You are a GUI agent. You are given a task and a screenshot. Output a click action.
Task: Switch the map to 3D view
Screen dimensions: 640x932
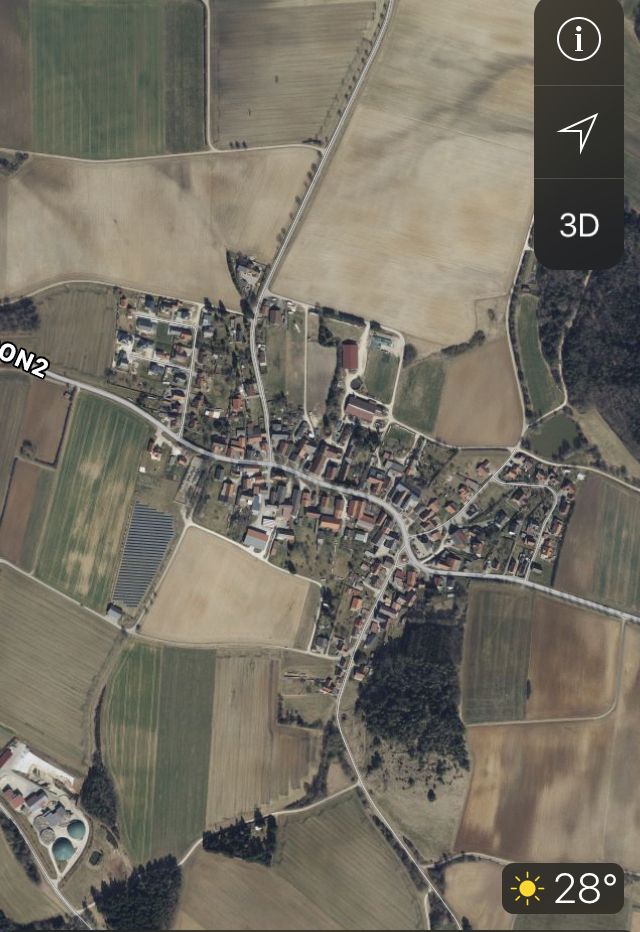click(578, 225)
